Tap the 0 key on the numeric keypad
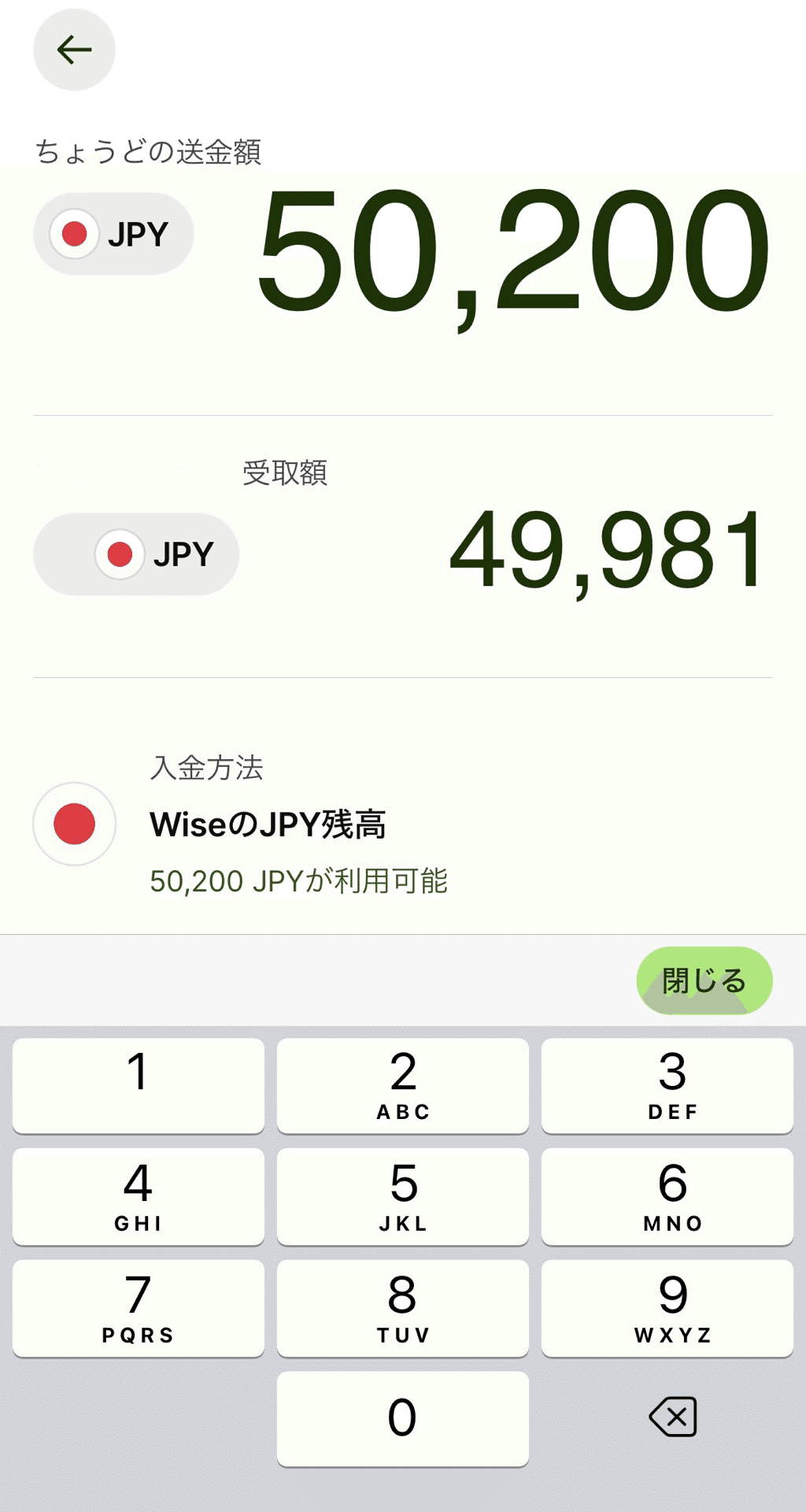Image resolution: width=806 pixels, height=1512 pixels. [x=402, y=1416]
